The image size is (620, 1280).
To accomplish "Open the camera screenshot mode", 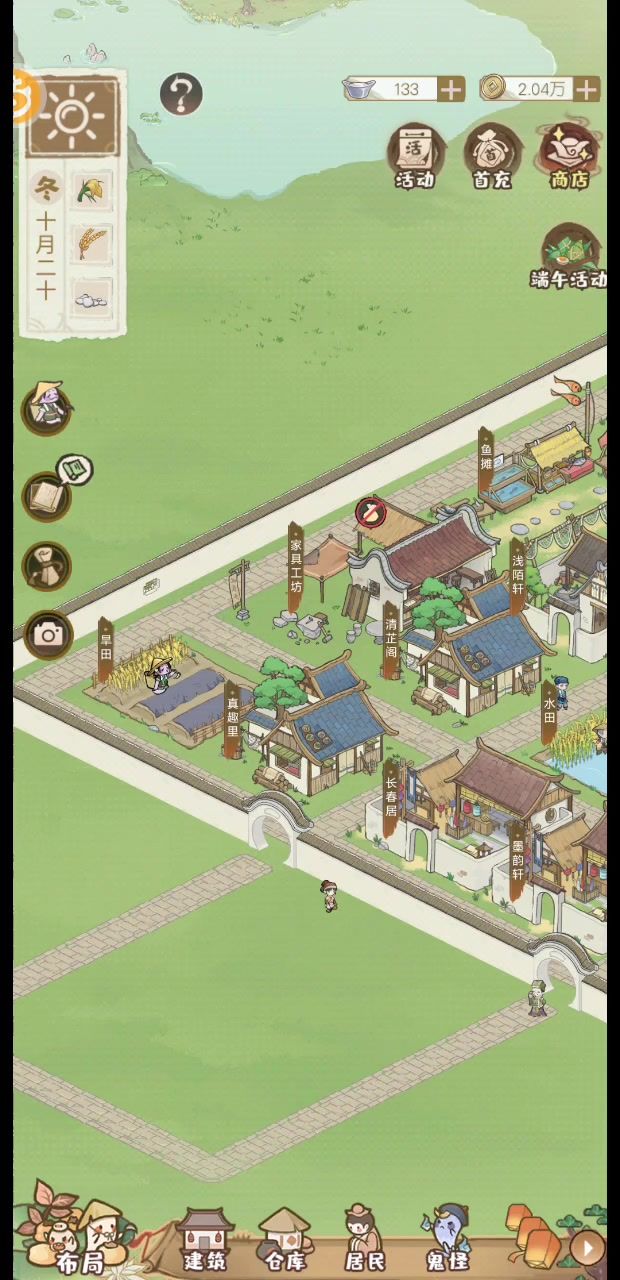I will tap(47, 634).
